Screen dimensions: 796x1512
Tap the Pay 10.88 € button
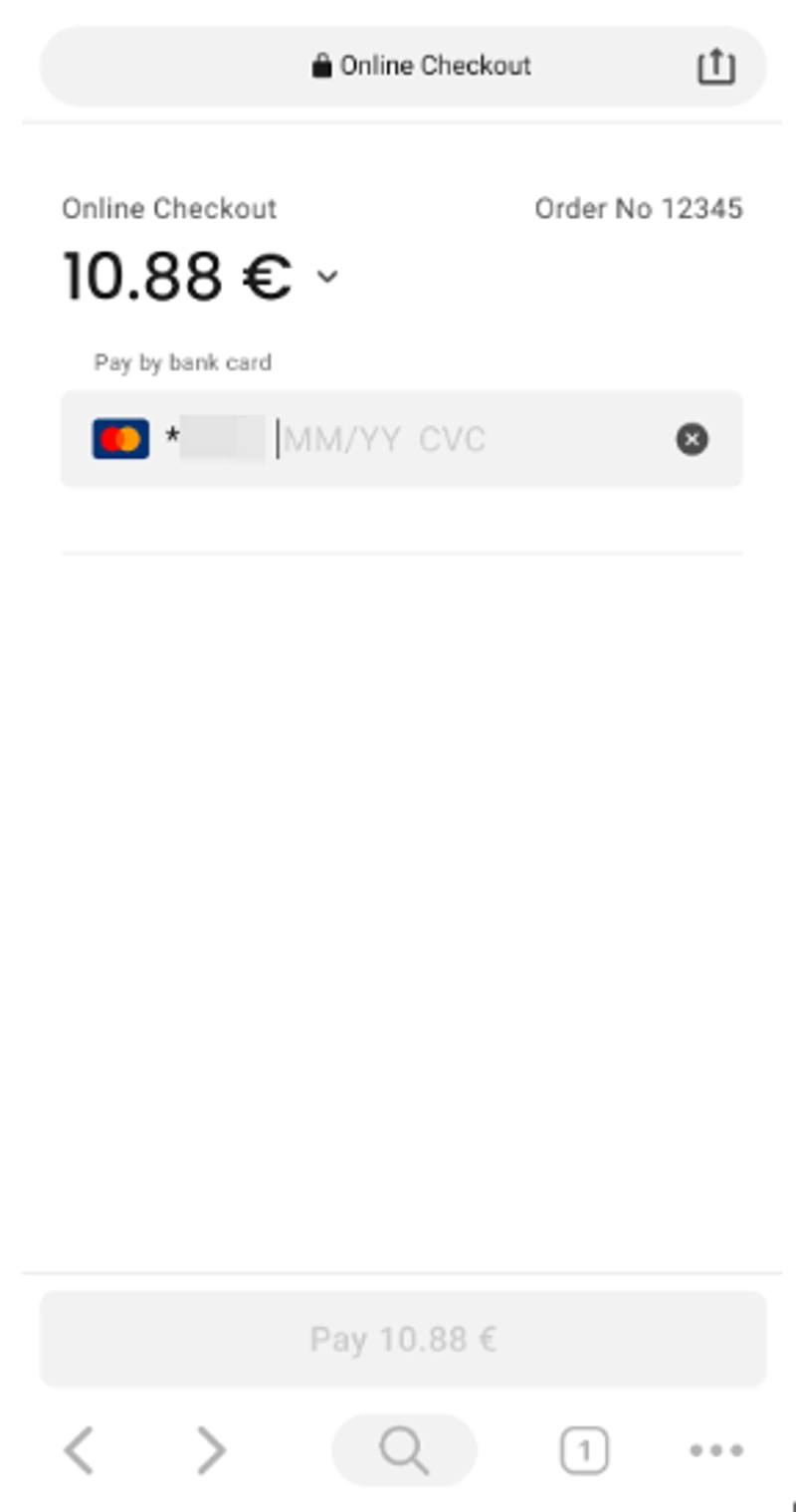tap(403, 1339)
